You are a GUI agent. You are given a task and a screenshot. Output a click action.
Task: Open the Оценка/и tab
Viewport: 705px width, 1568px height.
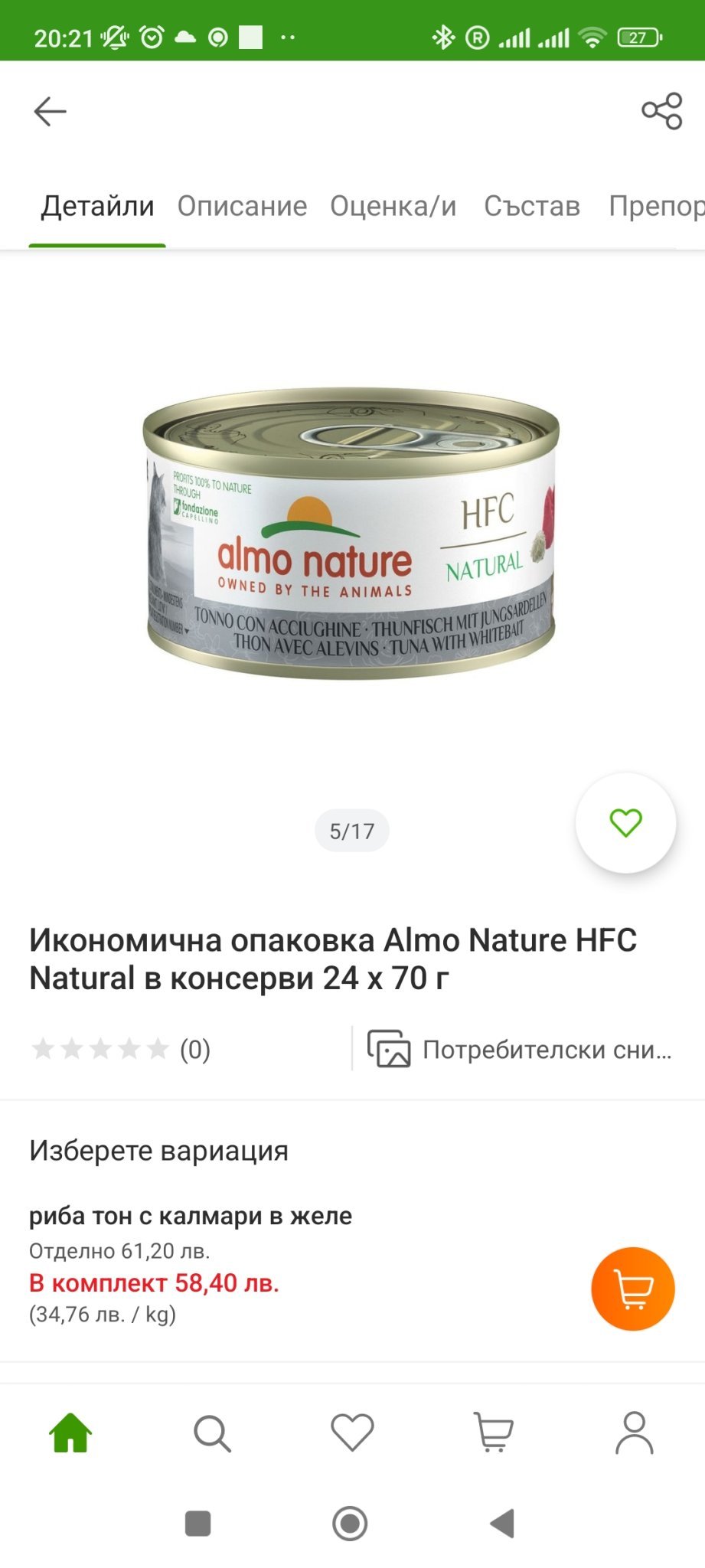coord(393,206)
